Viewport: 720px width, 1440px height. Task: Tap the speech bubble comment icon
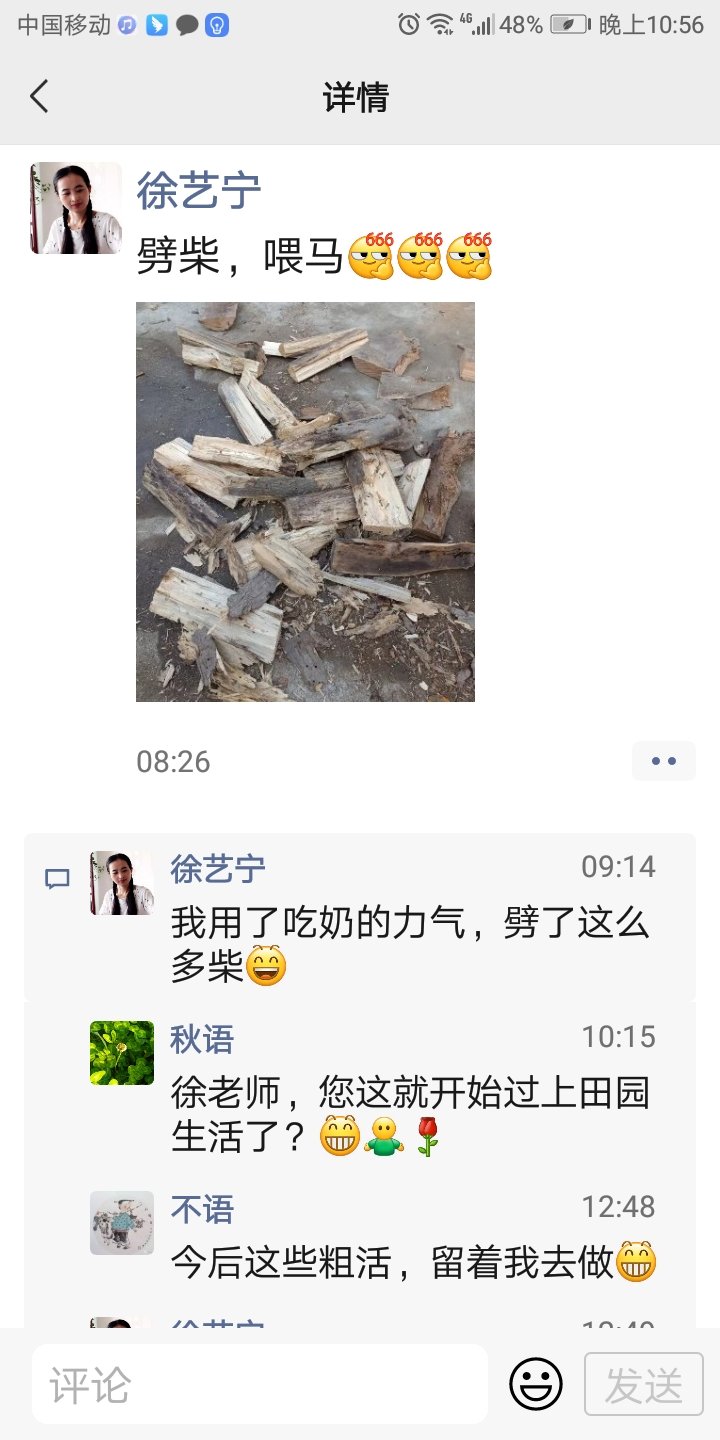tap(57, 878)
